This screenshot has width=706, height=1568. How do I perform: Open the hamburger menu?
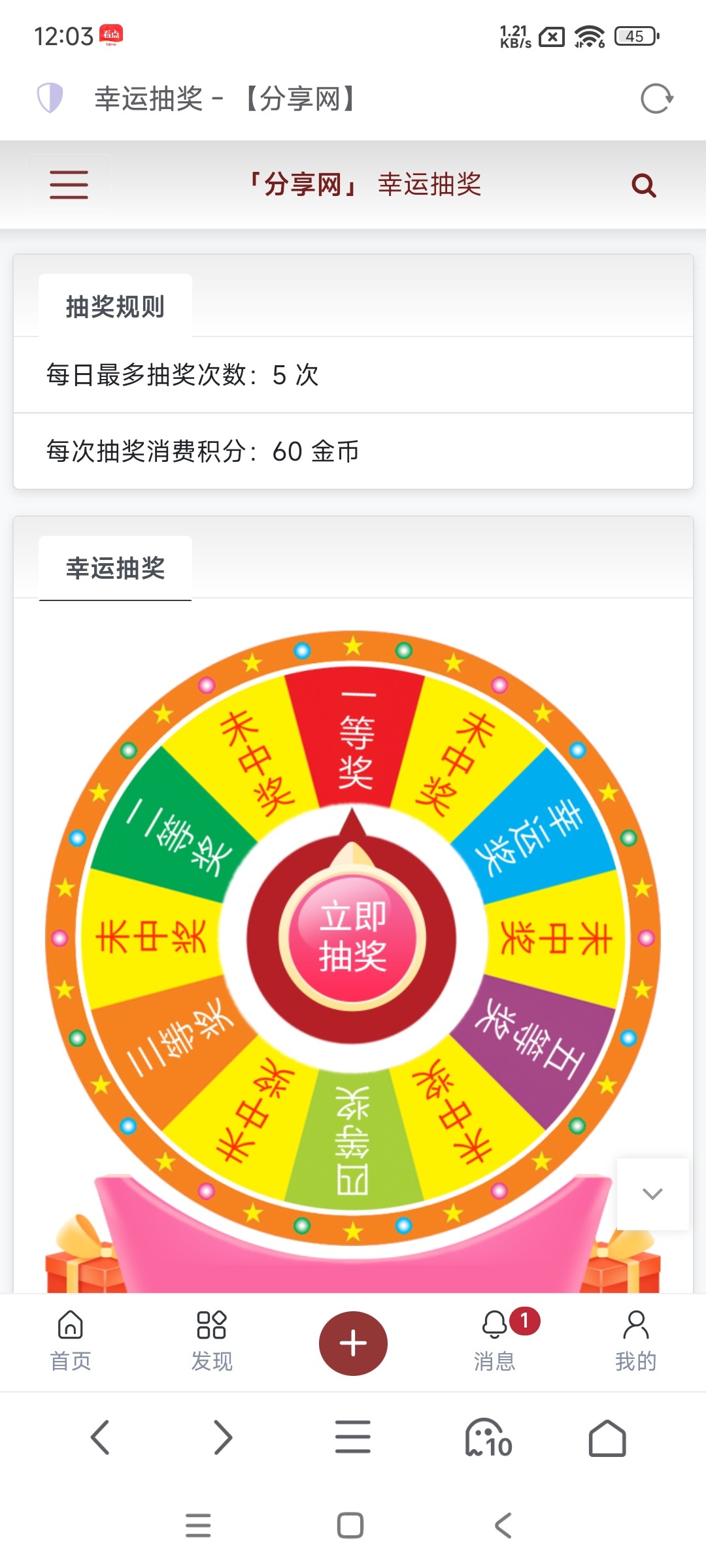point(69,184)
